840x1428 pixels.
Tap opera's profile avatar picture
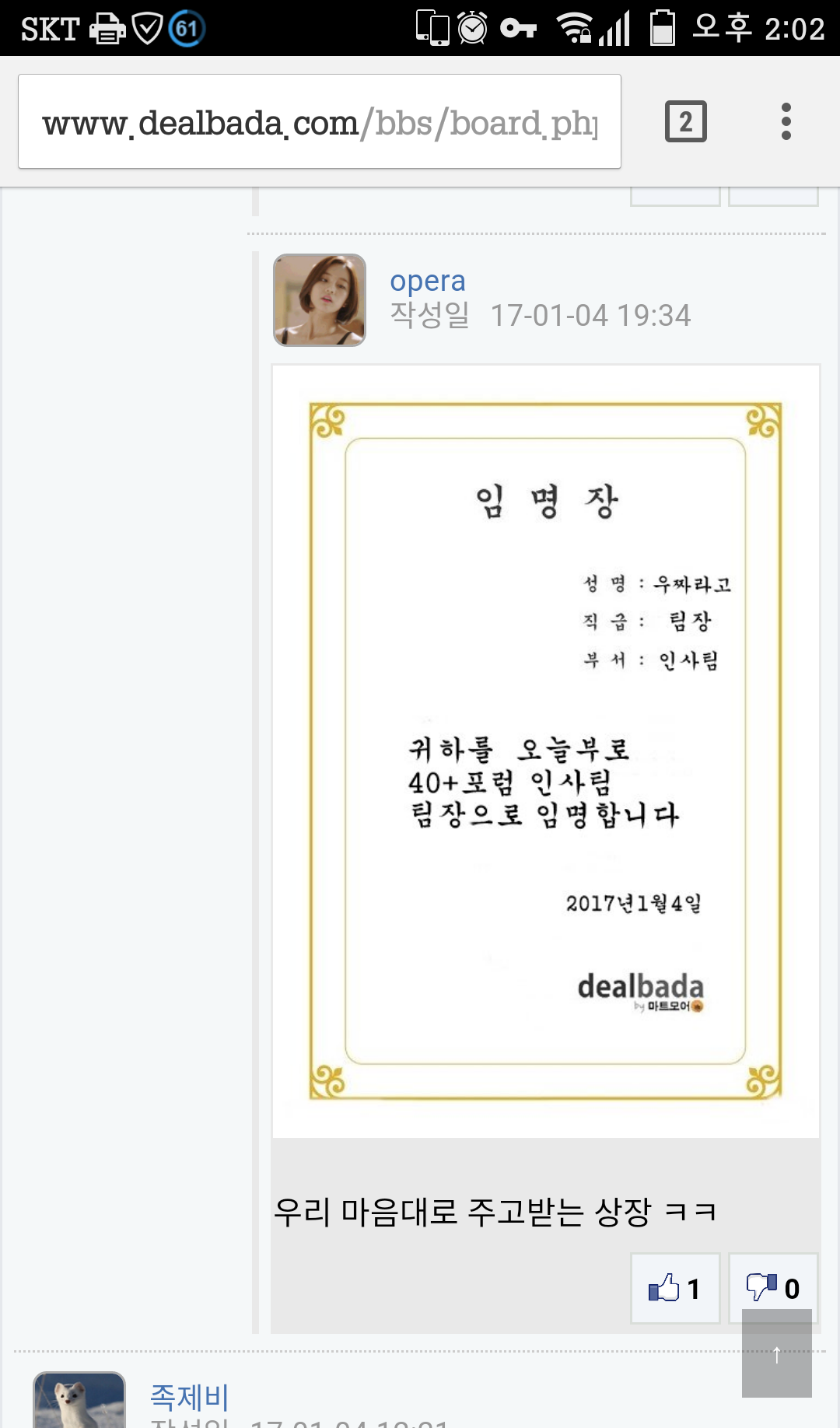(320, 300)
